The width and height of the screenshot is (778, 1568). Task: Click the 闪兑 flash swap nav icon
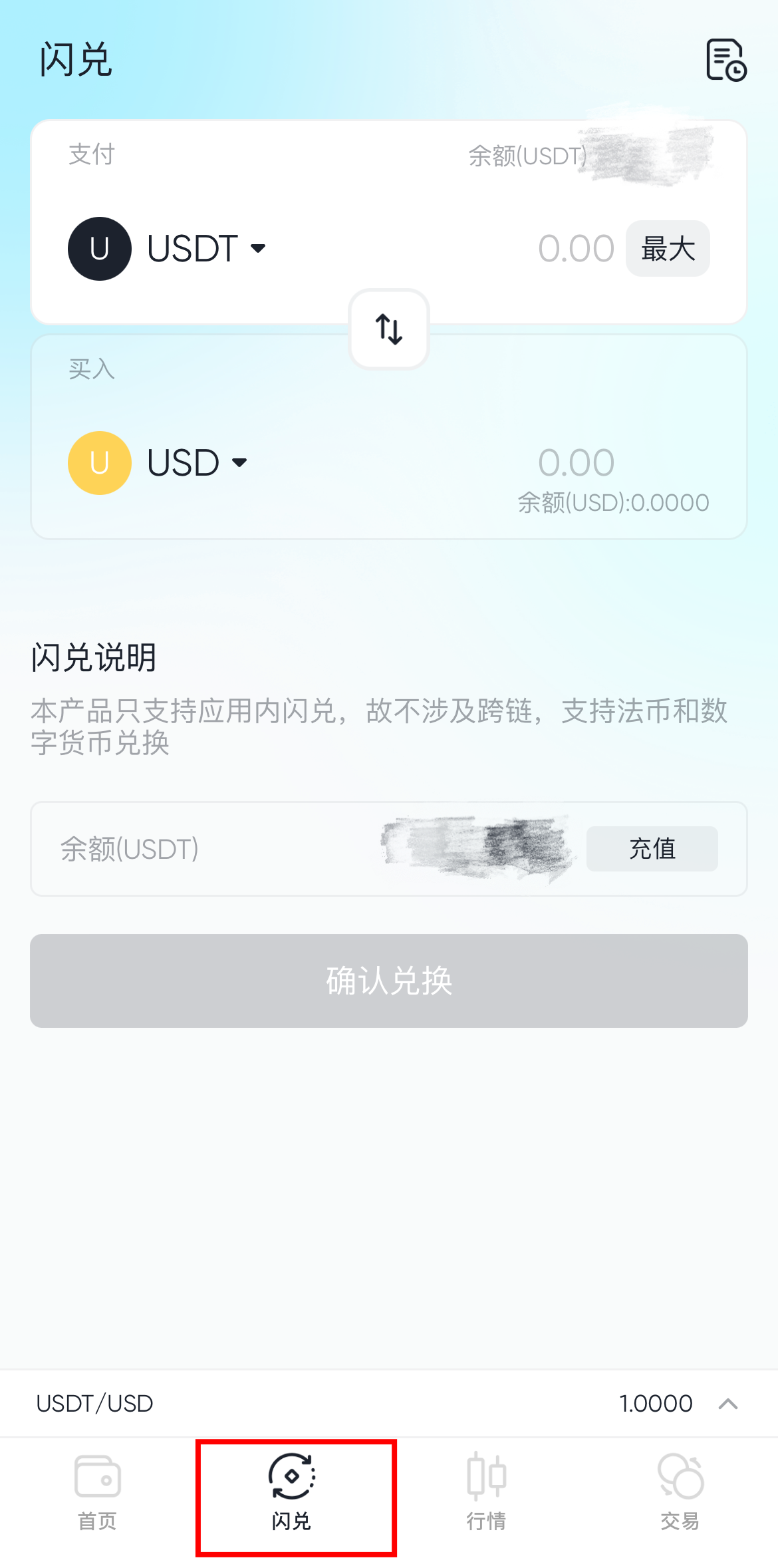[x=291, y=1477]
